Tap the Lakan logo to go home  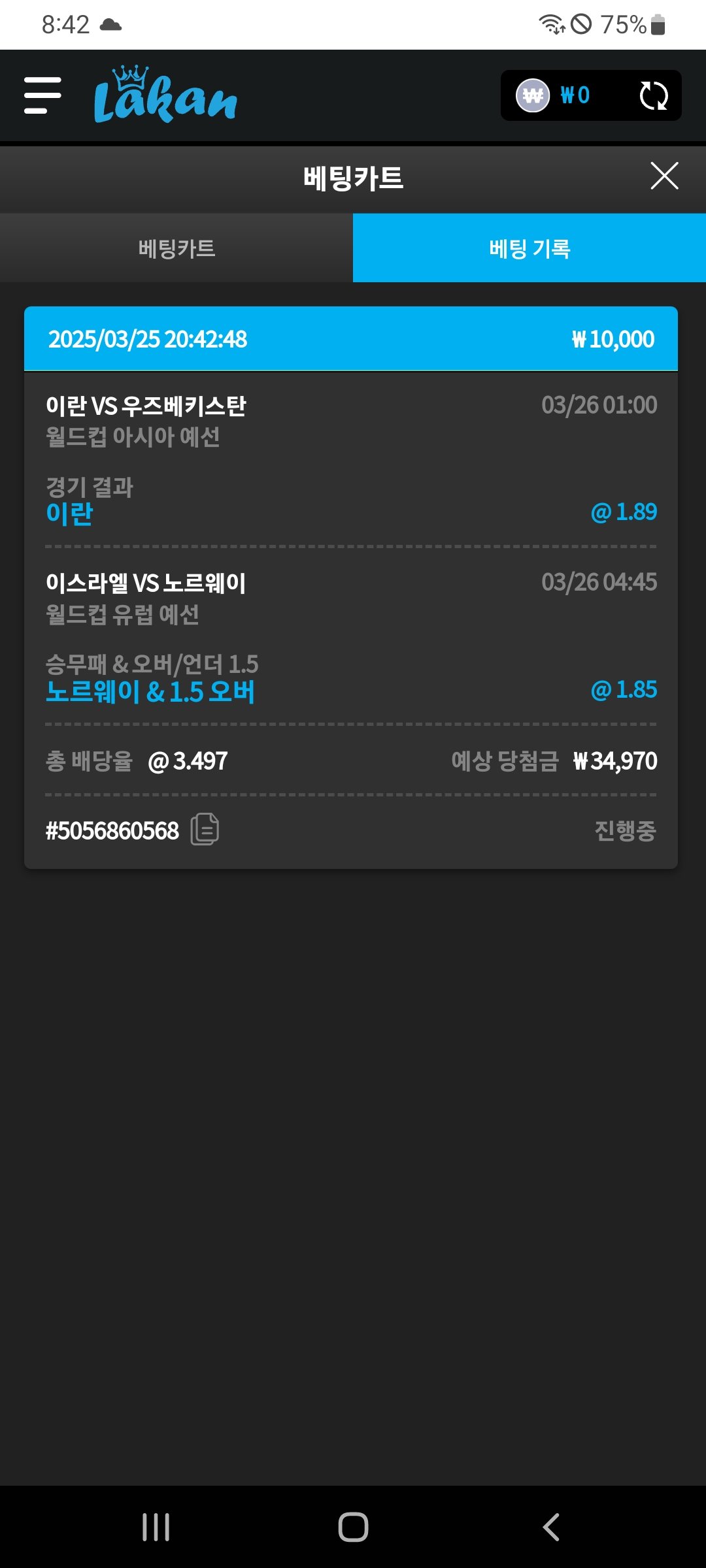(165, 95)
